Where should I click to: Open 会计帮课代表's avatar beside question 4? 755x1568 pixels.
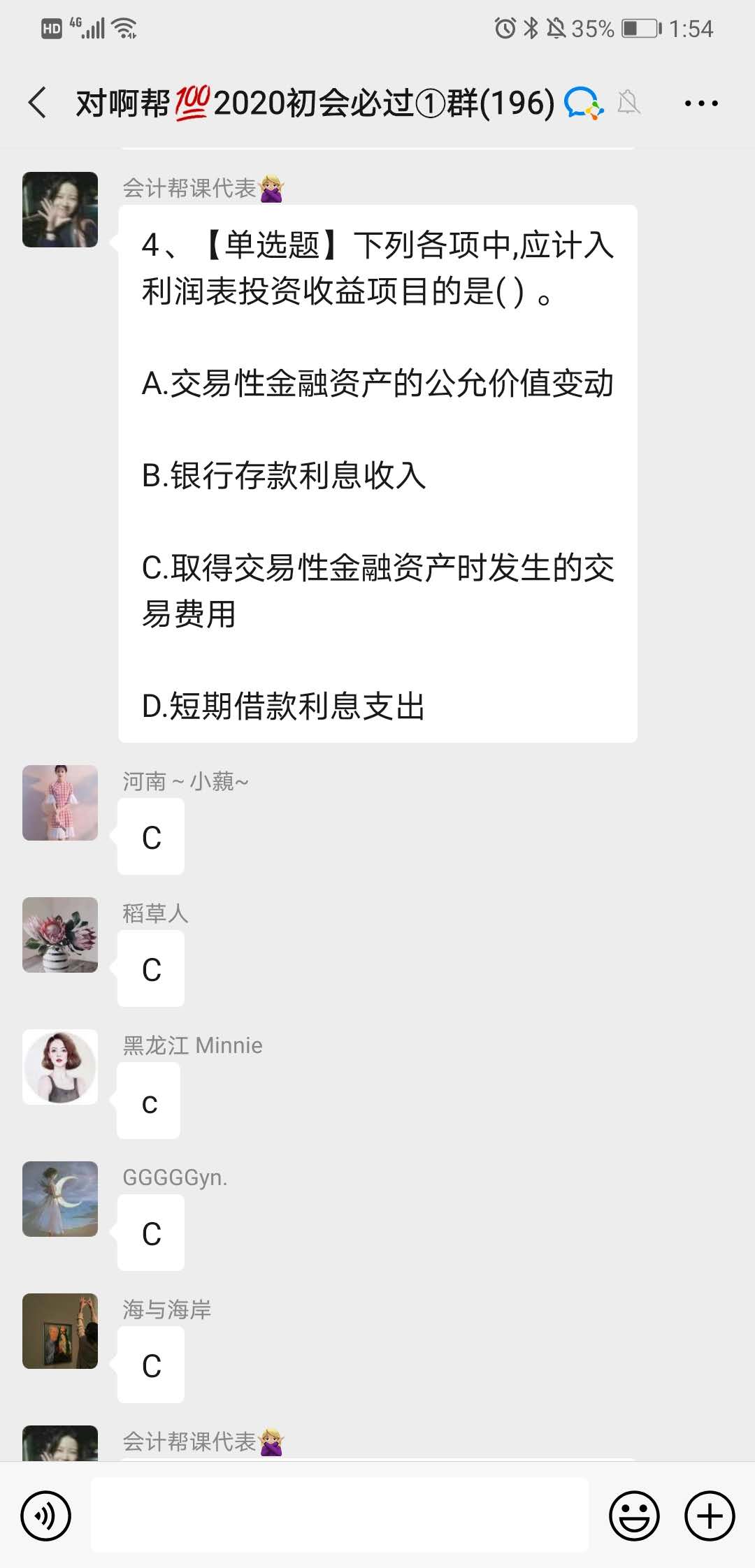point(60,210)
